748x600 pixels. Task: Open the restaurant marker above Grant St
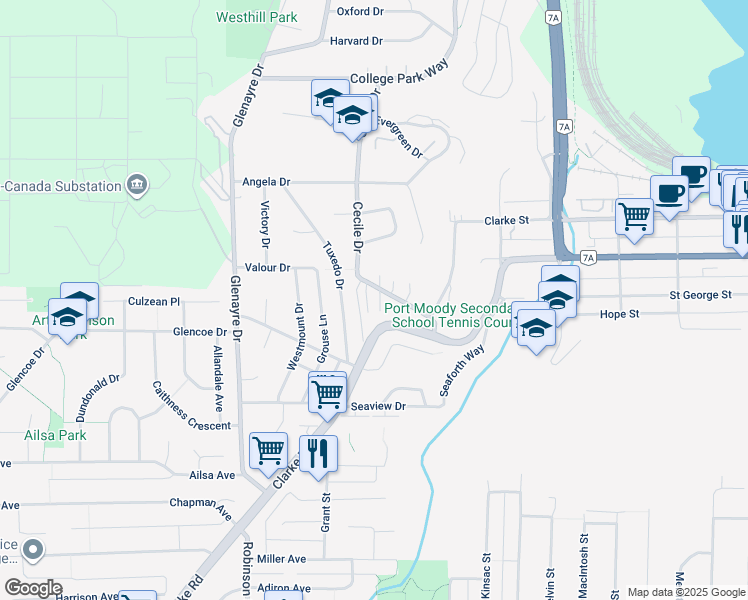click(318, 453)
